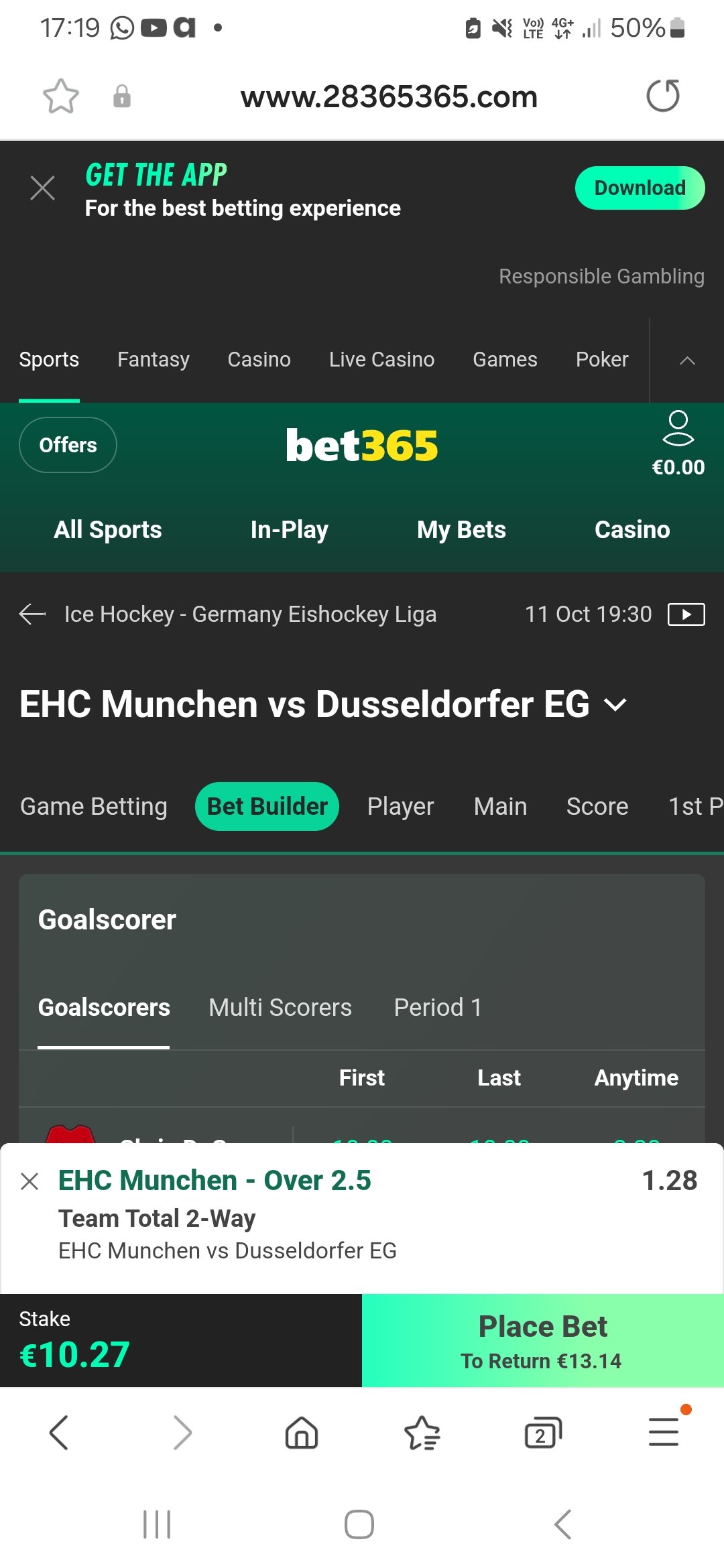Switch to the Live Casino section
Image resolution: width=724 pixels, height=1568 pixels.
381,360
